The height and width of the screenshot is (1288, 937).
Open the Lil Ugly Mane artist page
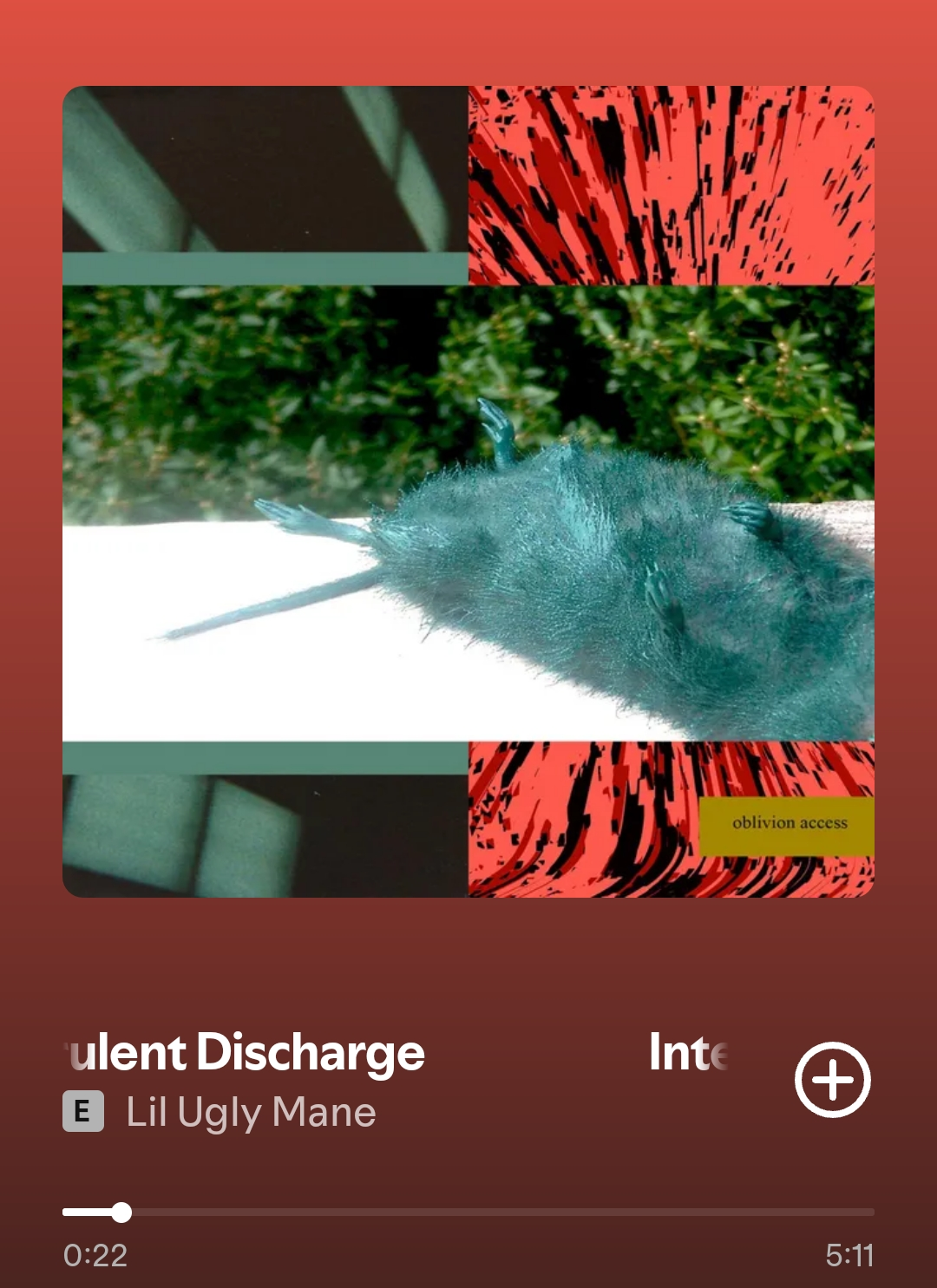251,1113
